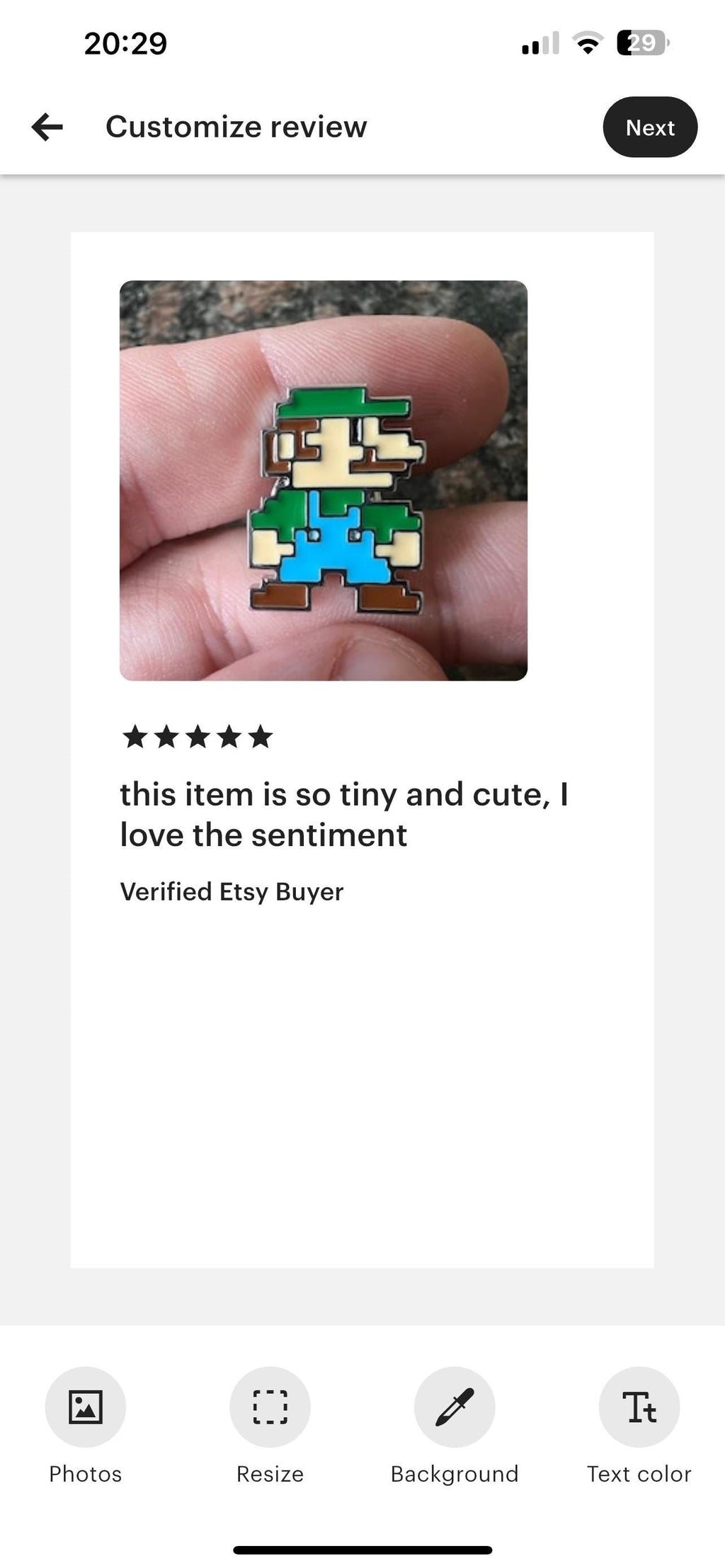This screenshot has width=725, height=1568.
Task: Open the Photos picker icon
Action: click(x=85, y=1407)
